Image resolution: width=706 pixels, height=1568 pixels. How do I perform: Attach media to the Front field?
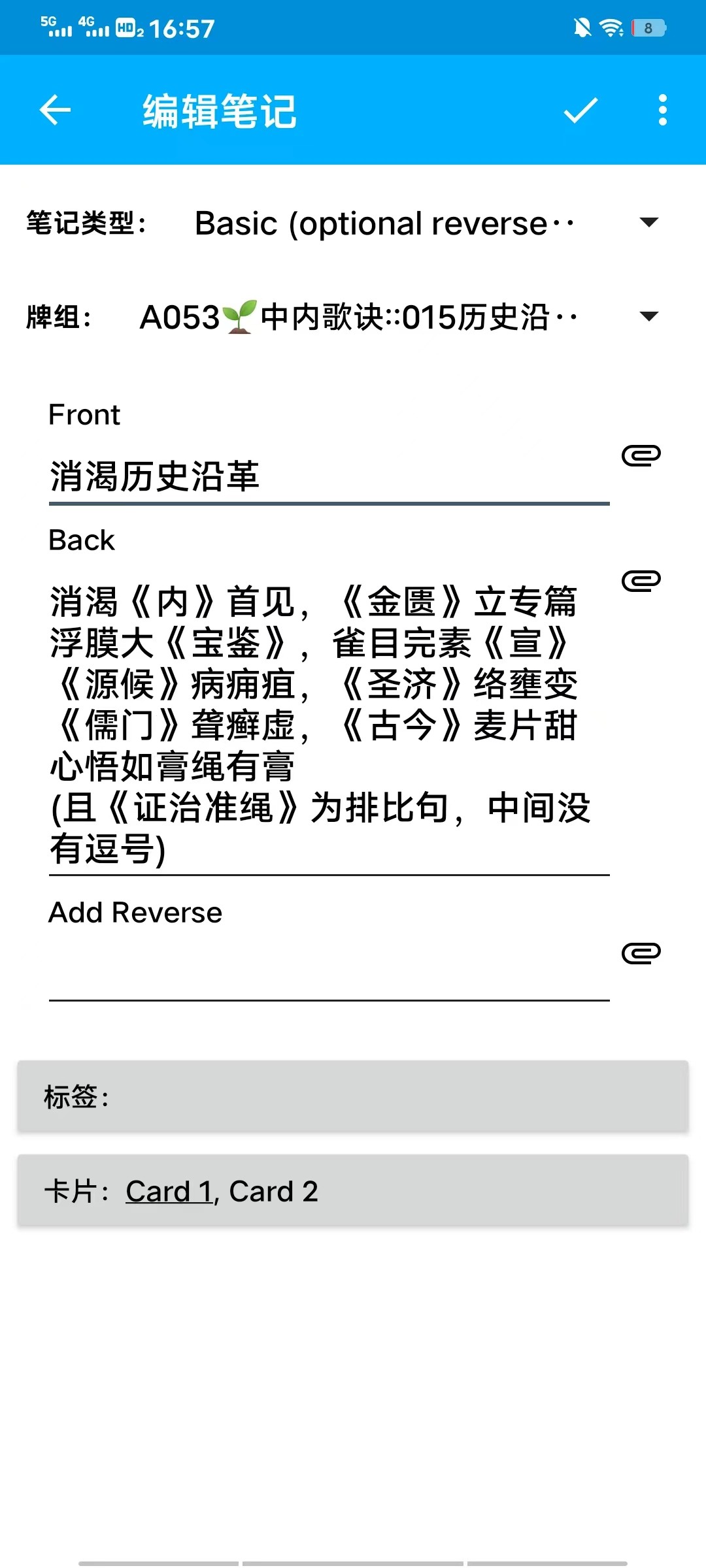(641, 455)
